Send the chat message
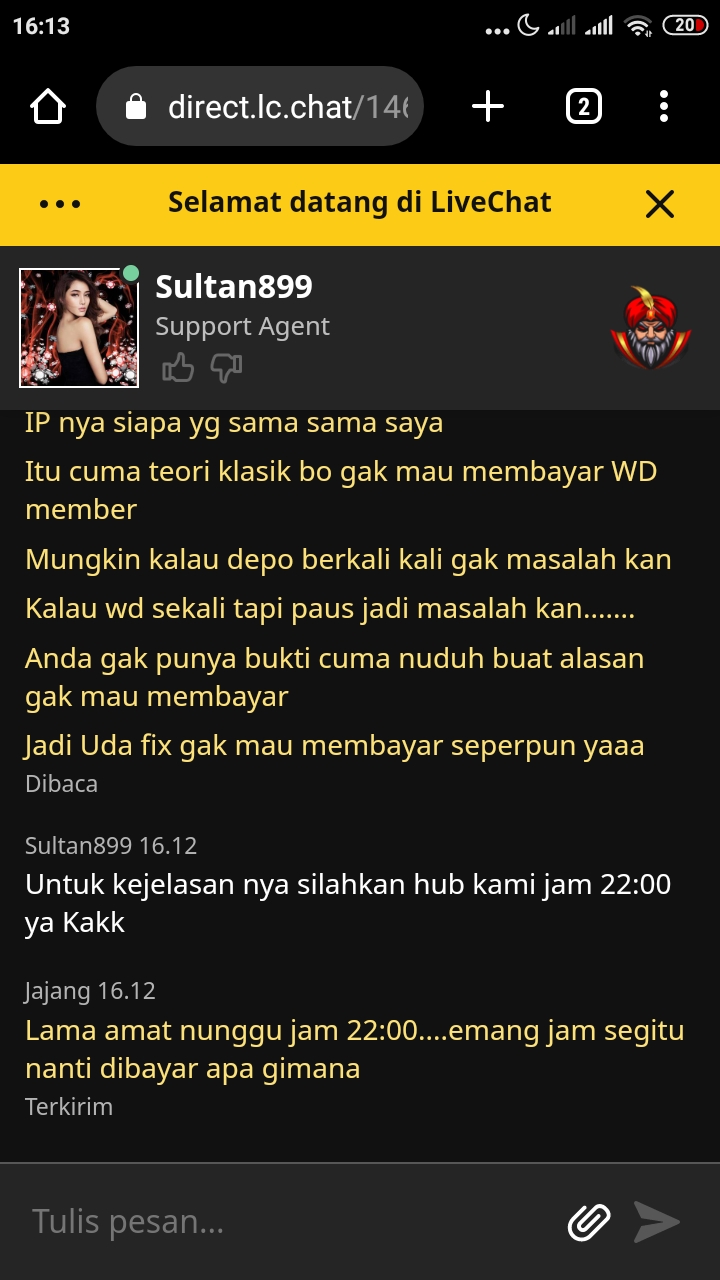Viewport: 720px width, 1280px height. tap(657, 1221)
